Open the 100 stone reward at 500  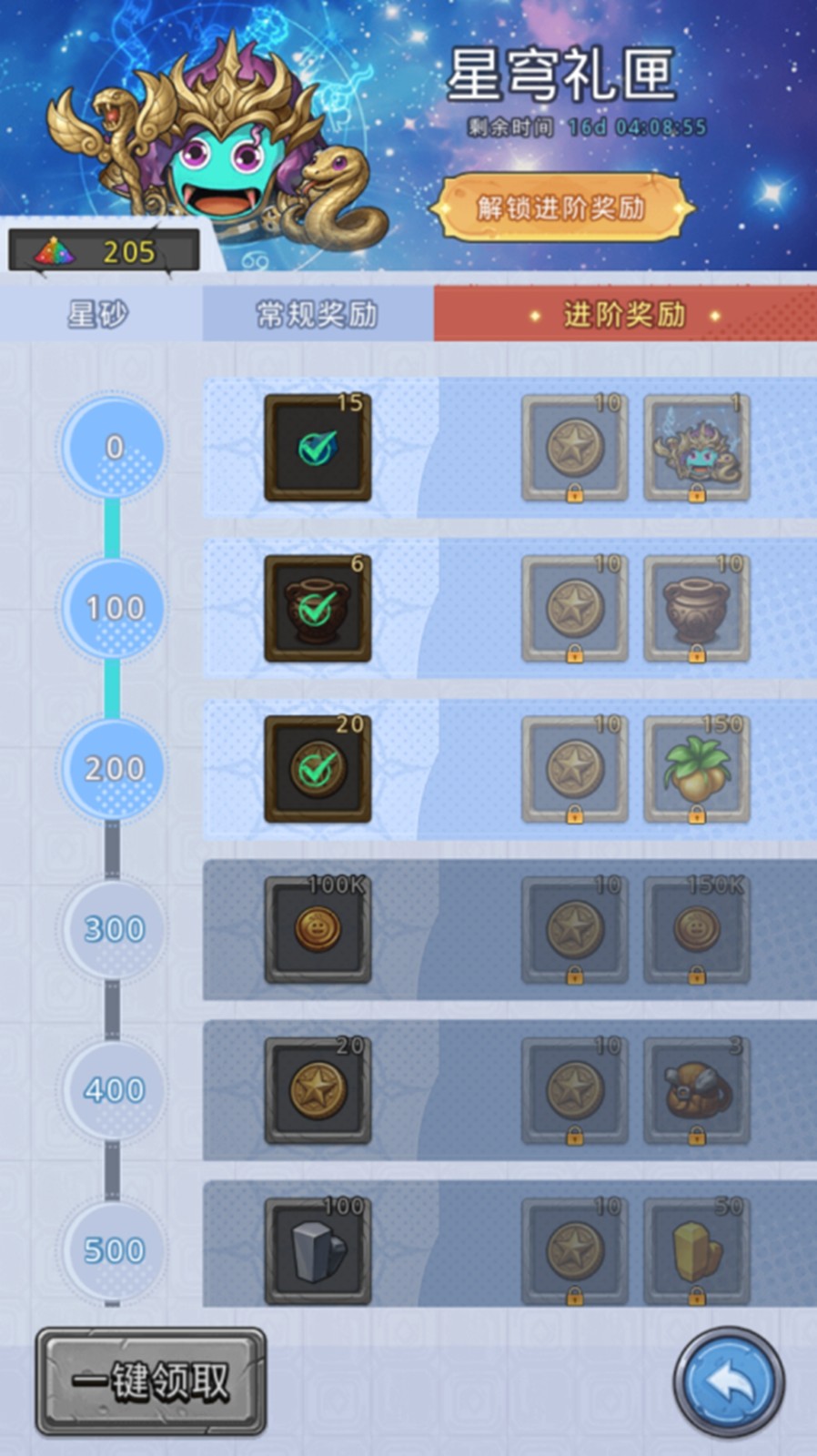click(318, 1250)
